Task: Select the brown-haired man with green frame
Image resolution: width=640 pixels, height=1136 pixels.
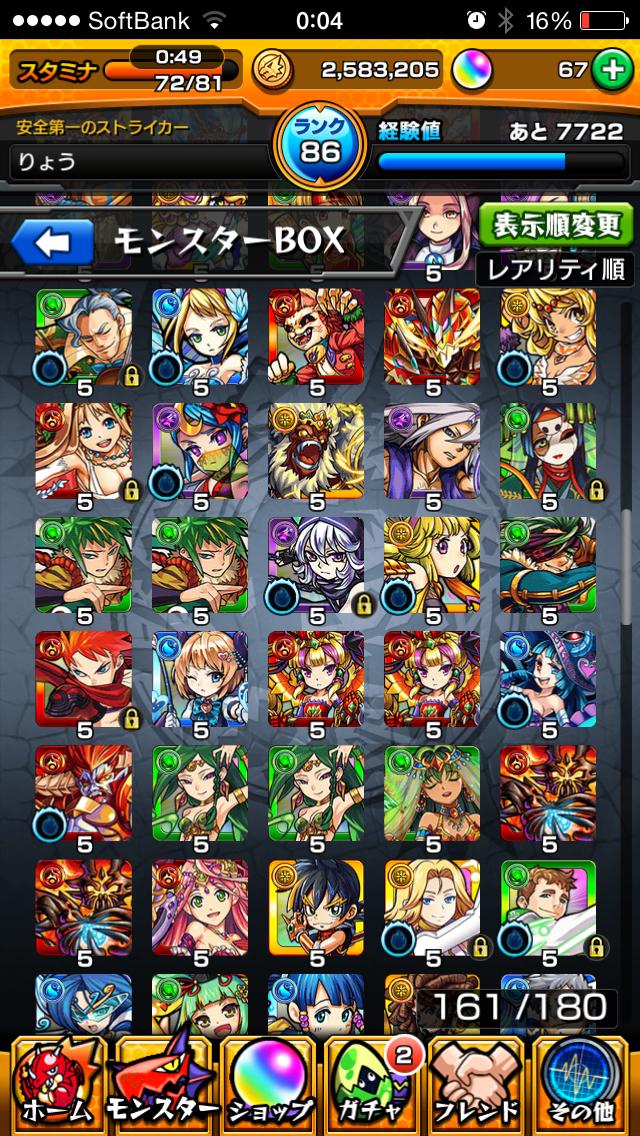Action: click(548, 907)
